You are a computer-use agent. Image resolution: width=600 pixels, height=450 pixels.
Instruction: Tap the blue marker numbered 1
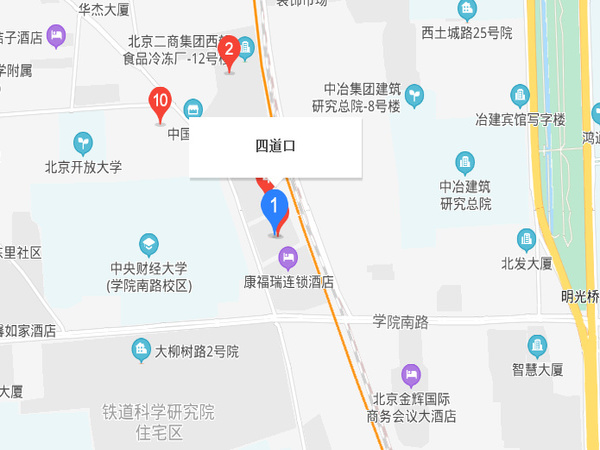(x=274, y=208)
